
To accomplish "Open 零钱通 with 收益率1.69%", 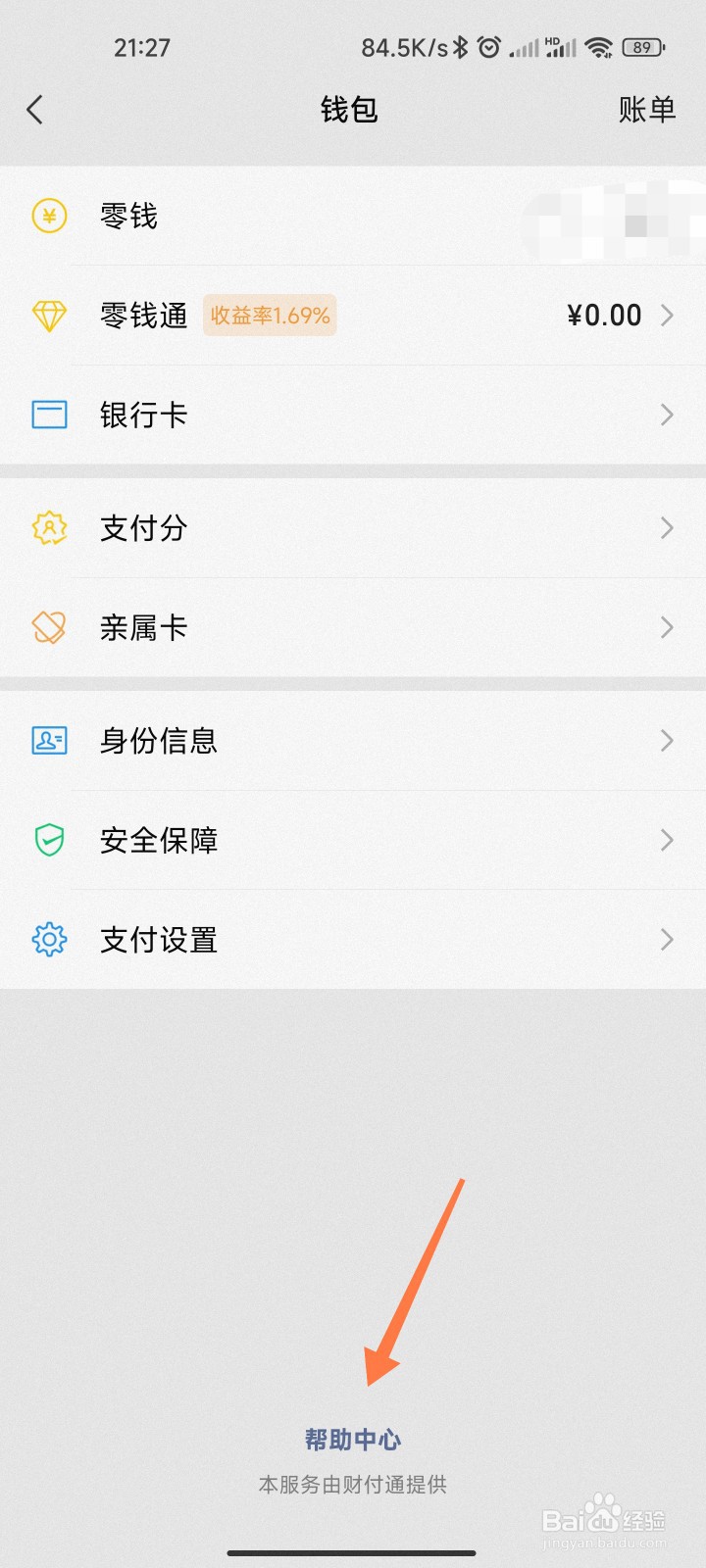I will (x=353, y=316).
